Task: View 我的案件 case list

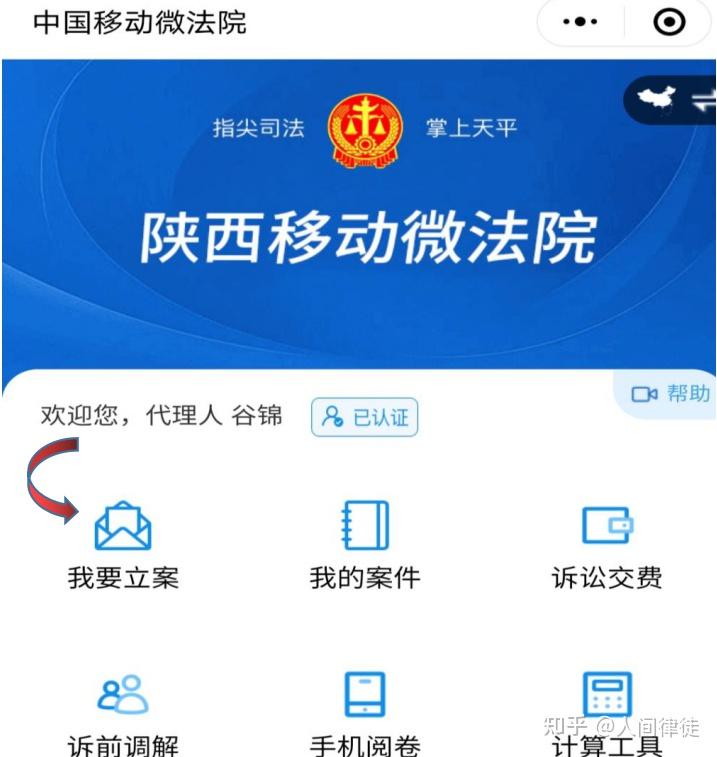Action: click(365, 545)
